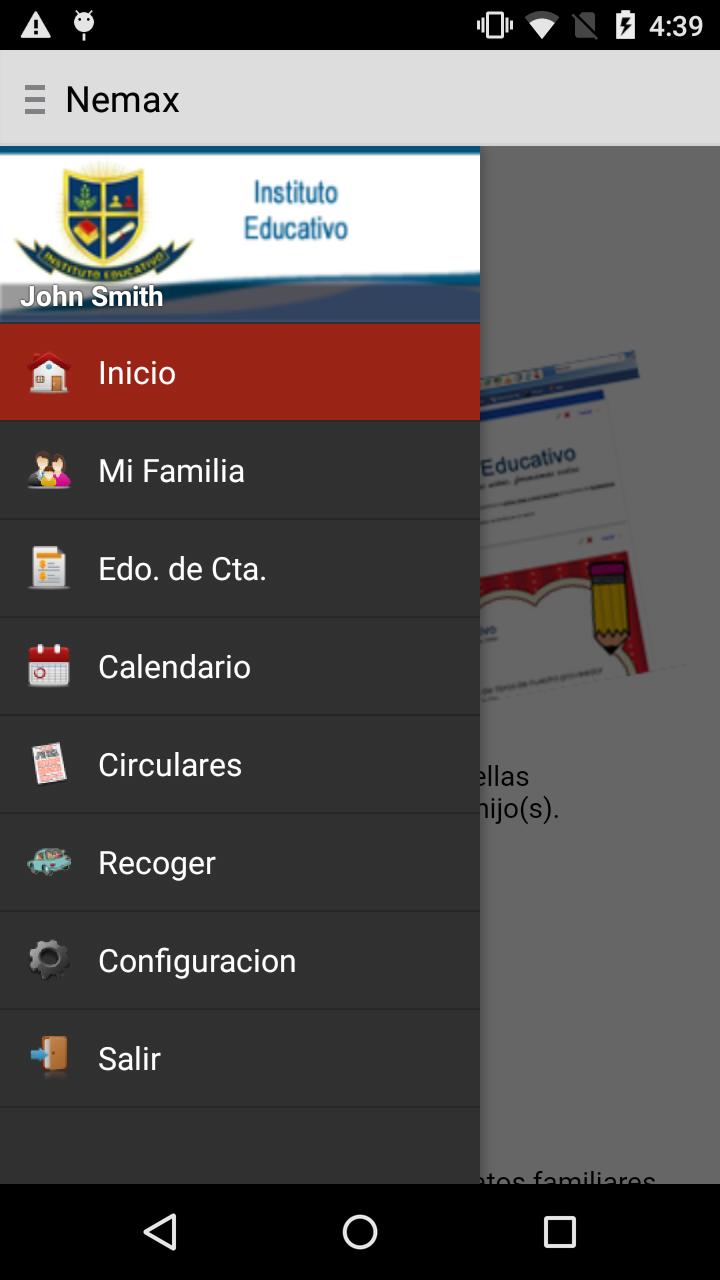Viewport: 720px width, 1280px height.
Task: Open Mi Familia section
Action: coord(239,470)
